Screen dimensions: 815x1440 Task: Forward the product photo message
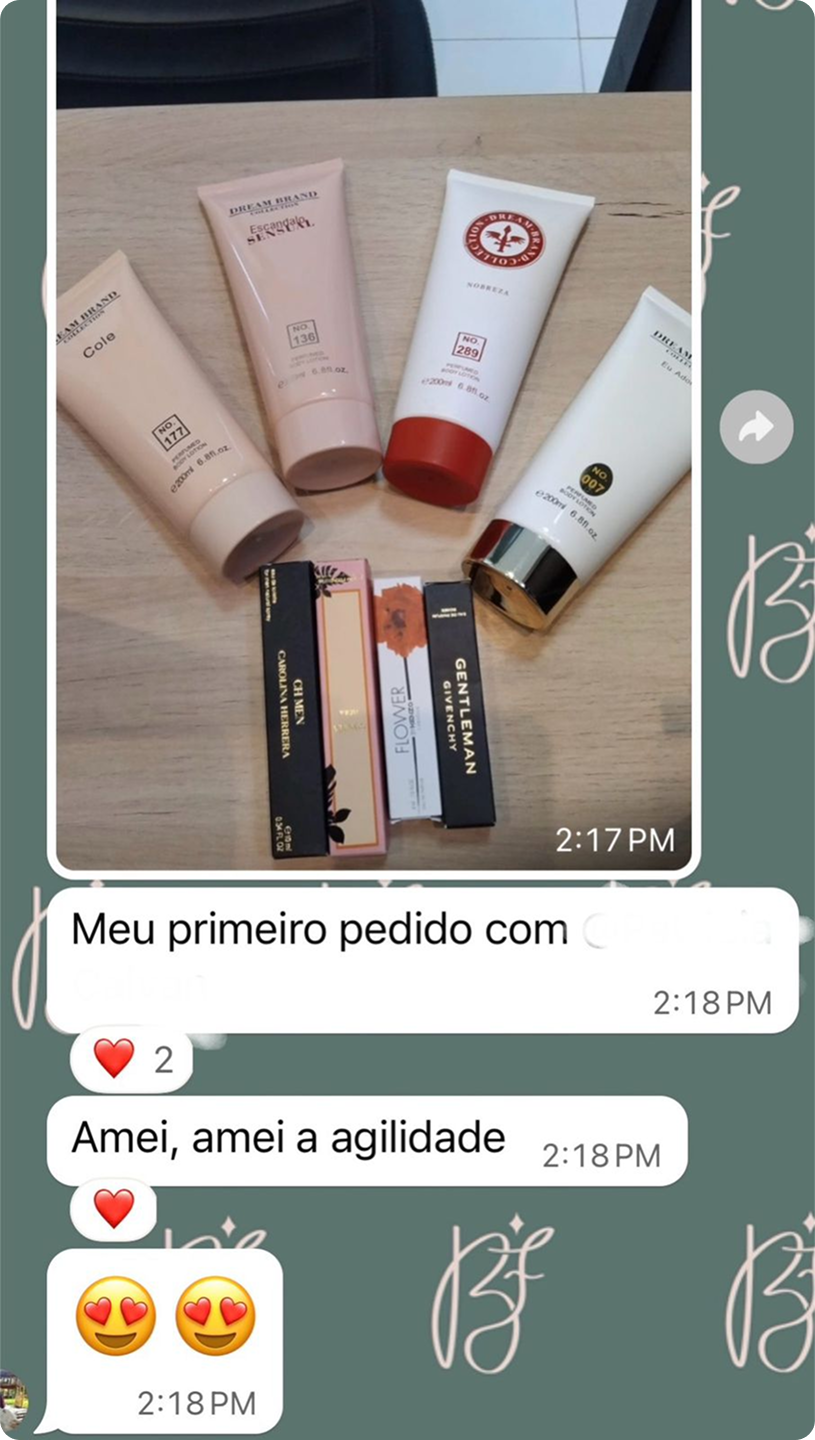click(756, 427)
